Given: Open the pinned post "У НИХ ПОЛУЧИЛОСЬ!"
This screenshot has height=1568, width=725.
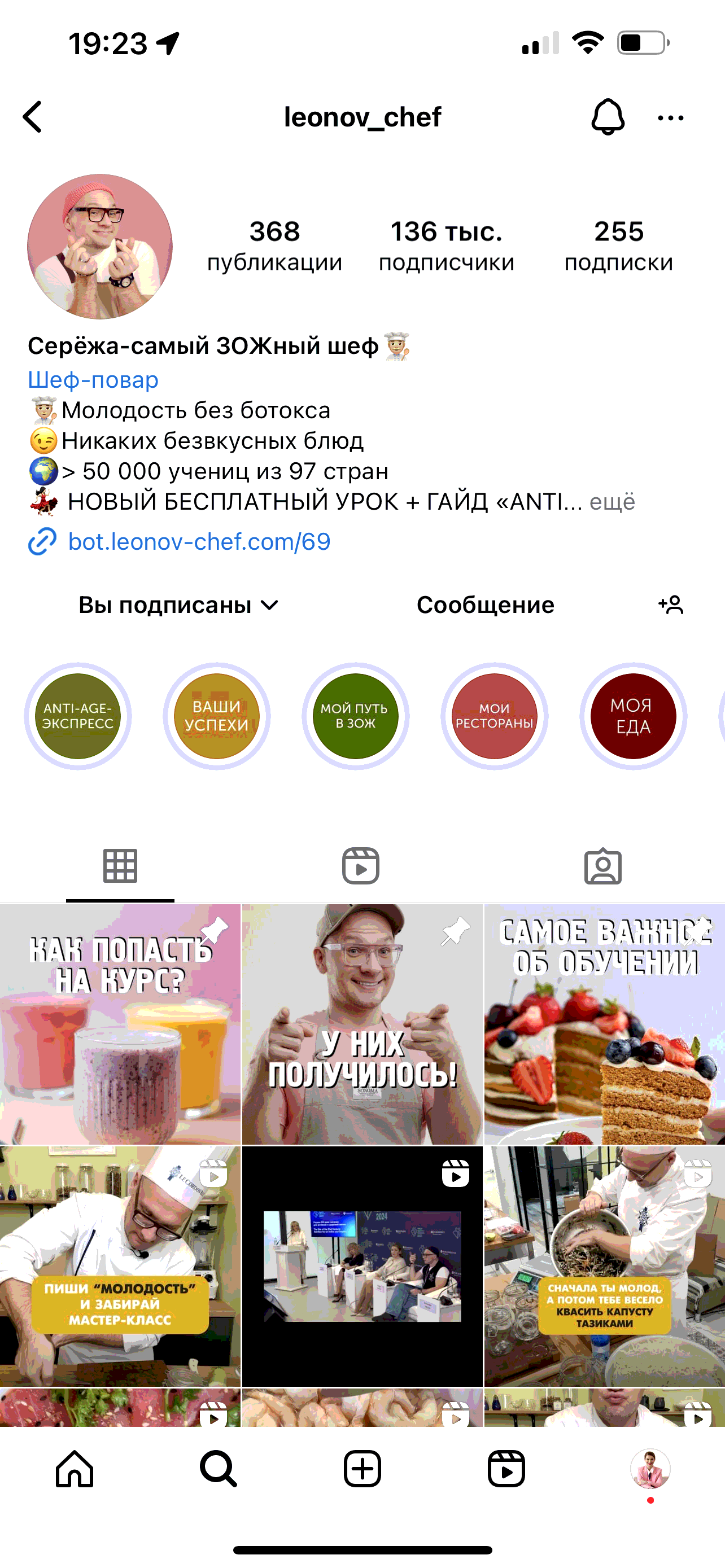Looking at the screenshot, I should click(x=362, y=1024).
